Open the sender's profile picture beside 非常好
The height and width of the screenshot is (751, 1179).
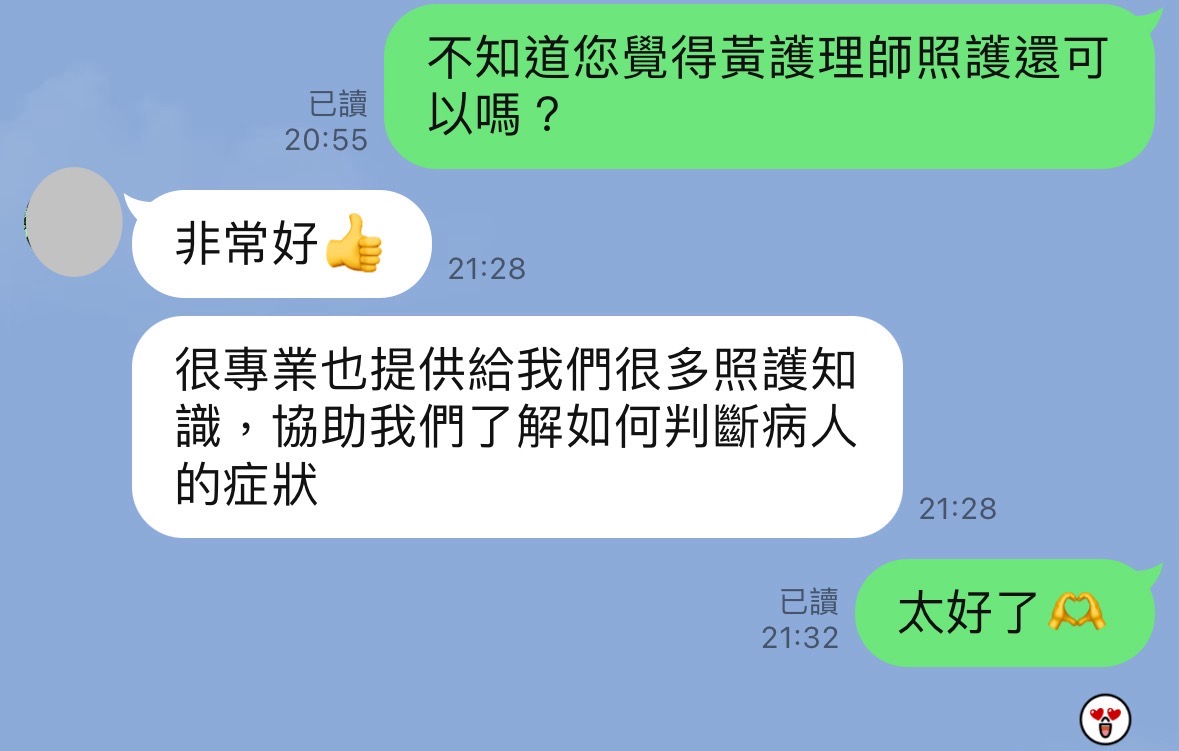pyautogui.click(x=73, y=222)
